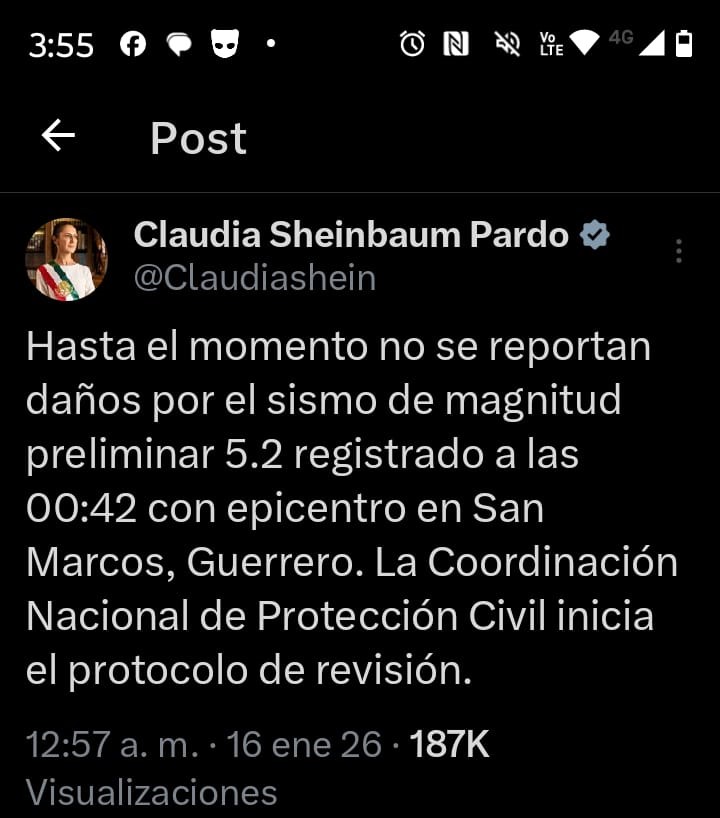
Task: Go back using the arrow icon
Action: click(59, 136)
